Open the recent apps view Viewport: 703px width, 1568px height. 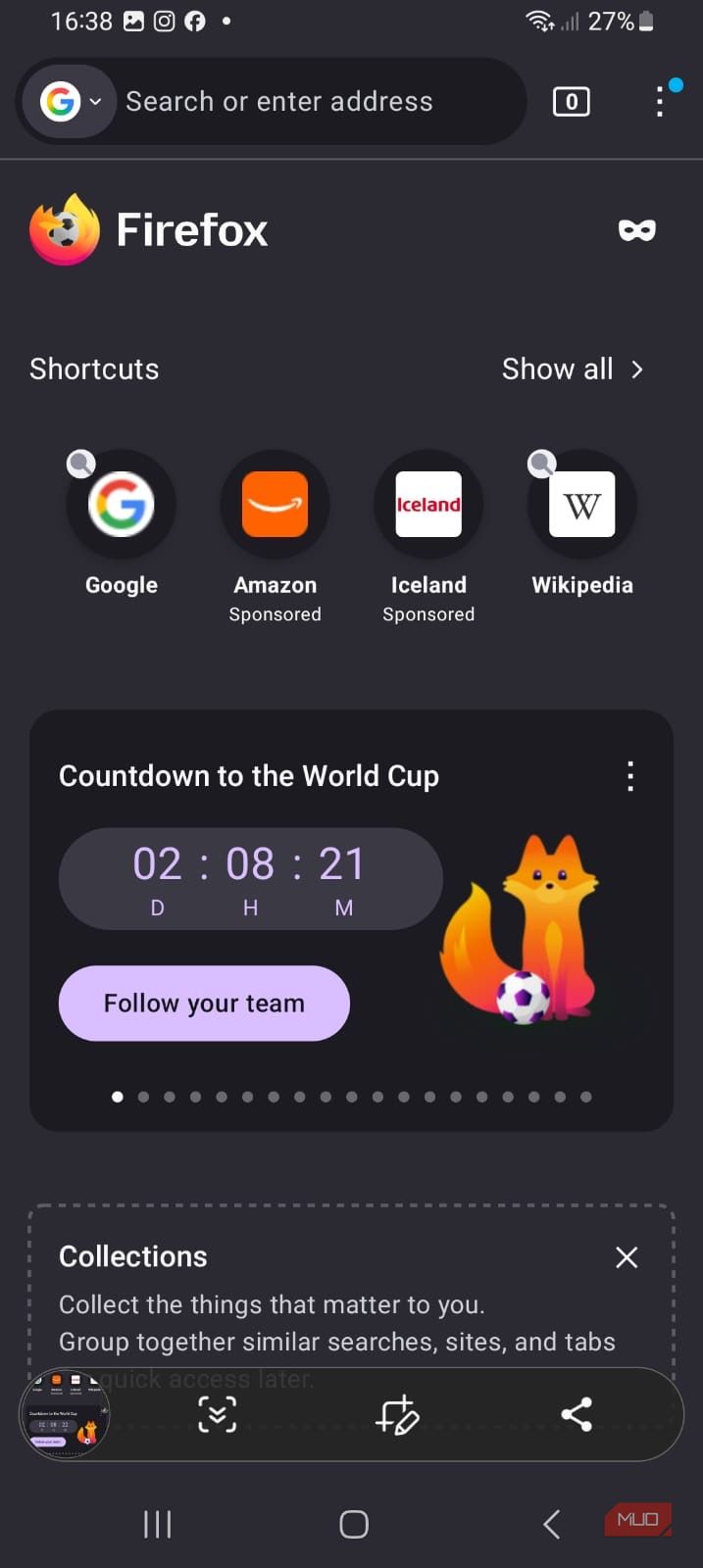click(x=158, y=1524)
